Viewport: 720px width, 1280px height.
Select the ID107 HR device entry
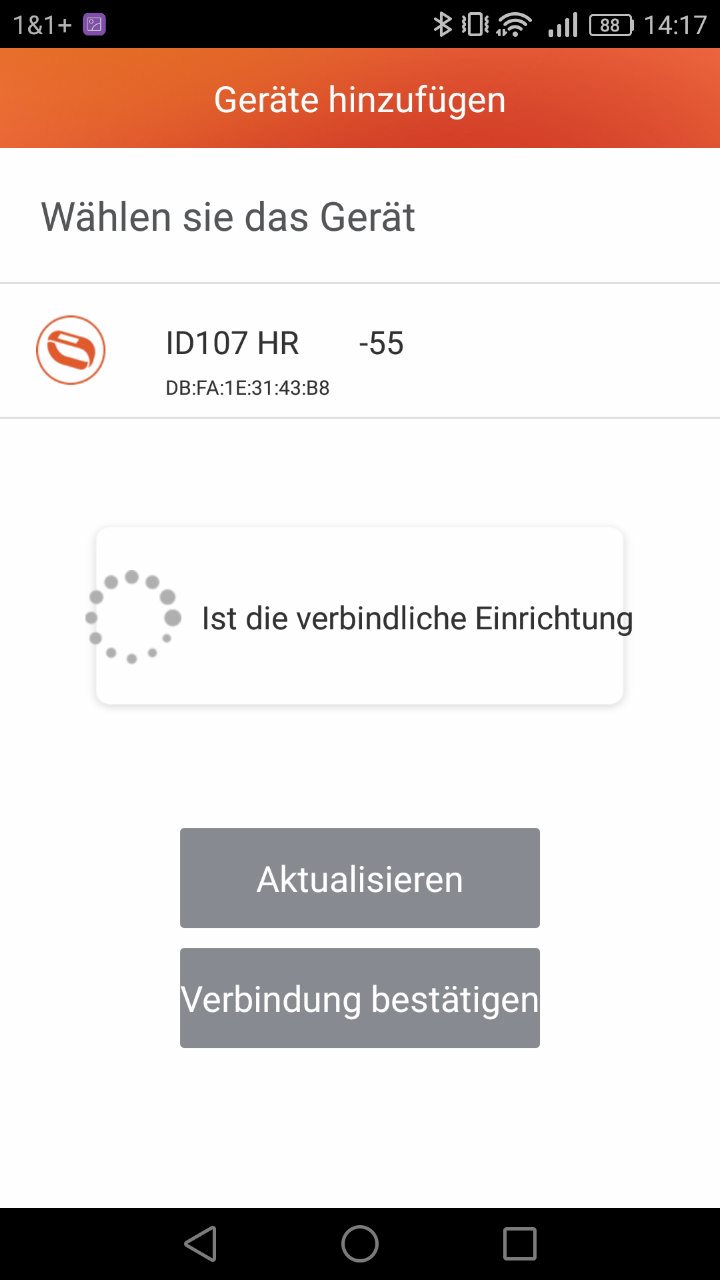[x=232, y=343]
